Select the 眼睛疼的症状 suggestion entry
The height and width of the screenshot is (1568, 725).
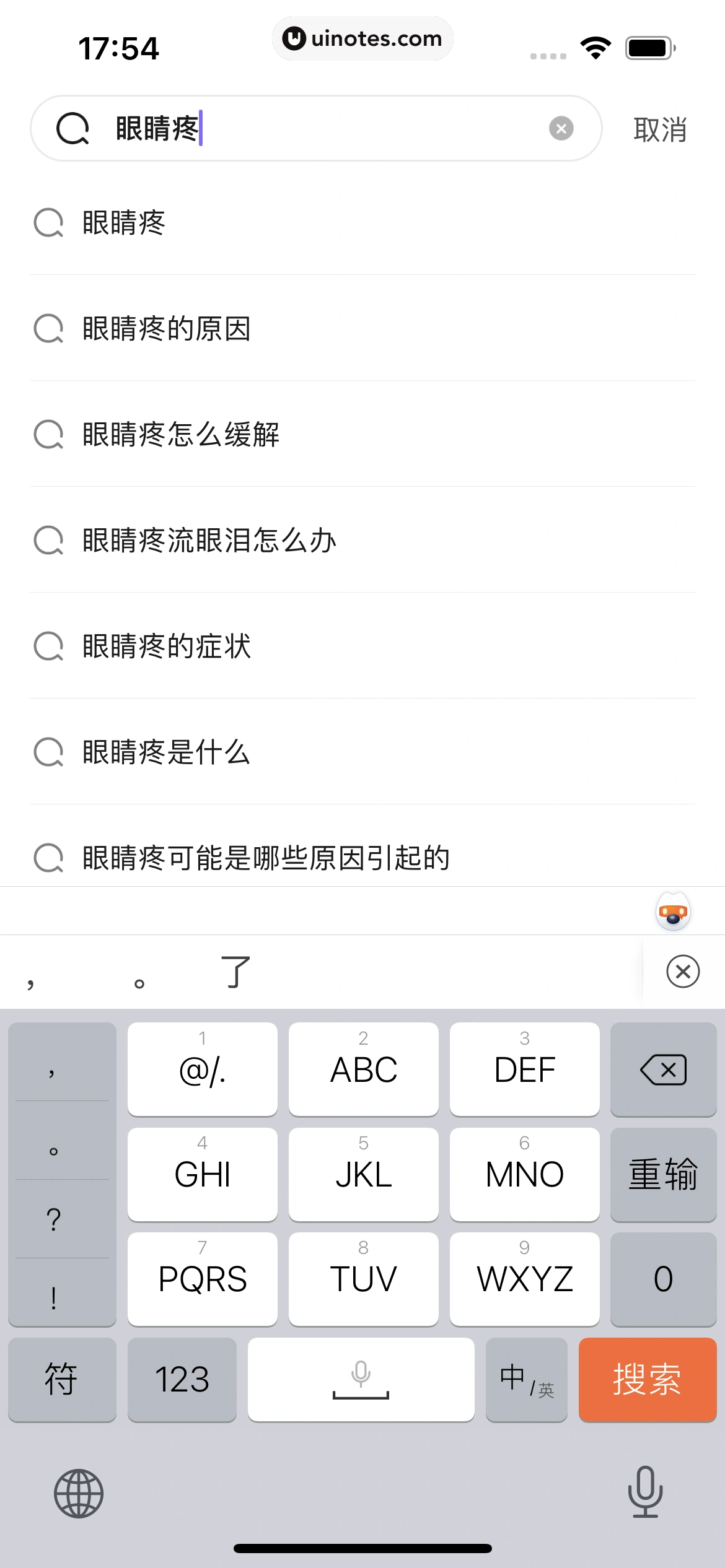166,646
